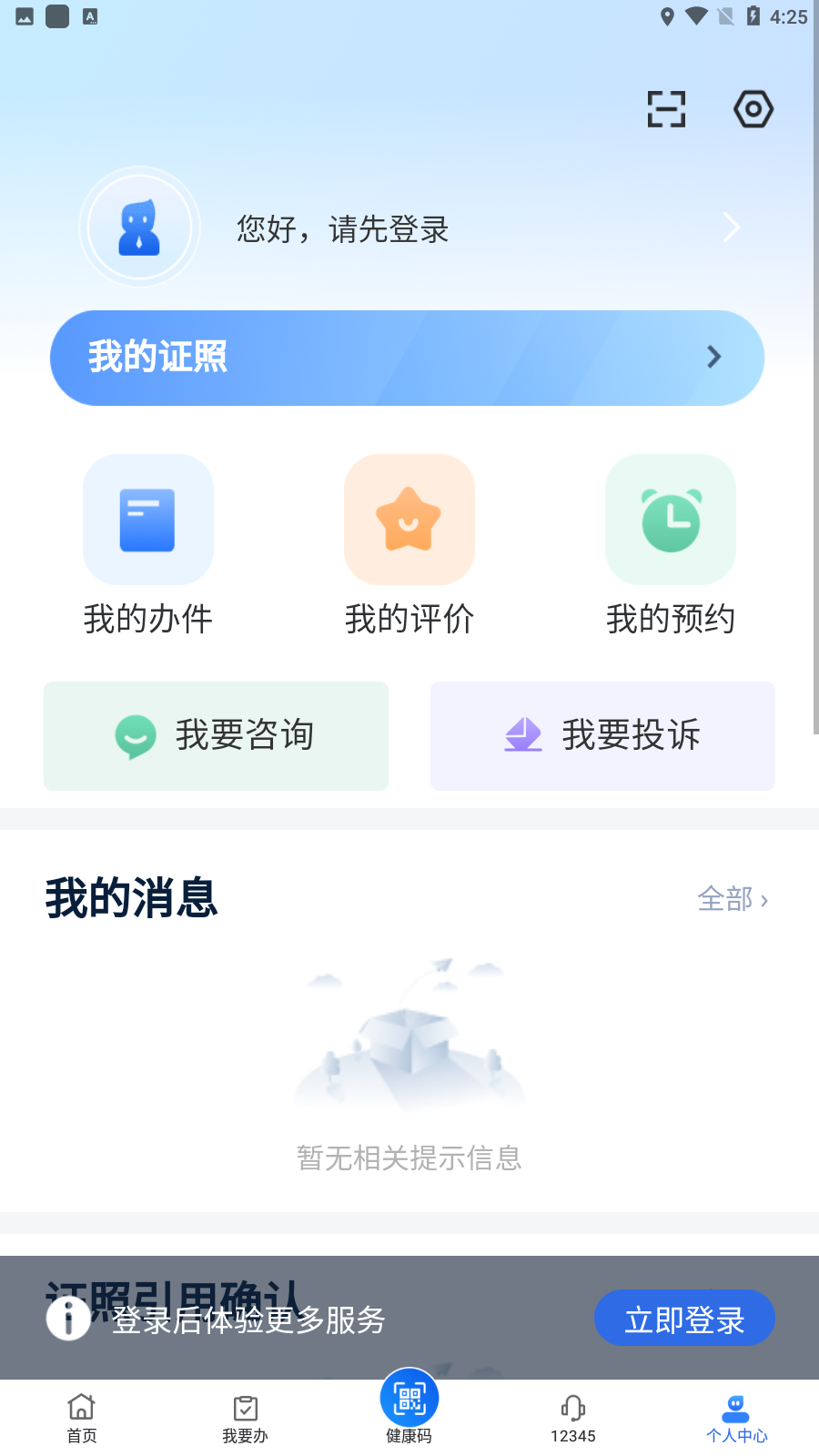View 全部 messages
819x1456 pixels.
point(733,899)
